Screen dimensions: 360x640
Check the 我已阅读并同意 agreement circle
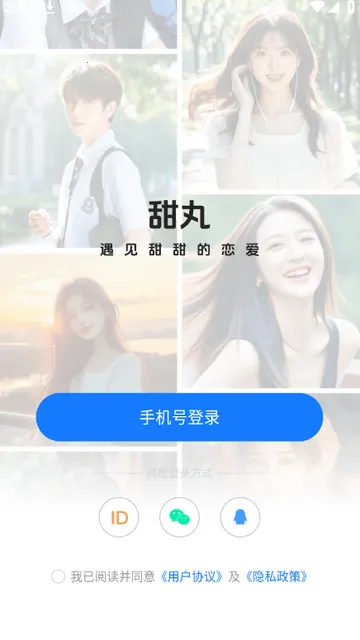coord(58,577)
